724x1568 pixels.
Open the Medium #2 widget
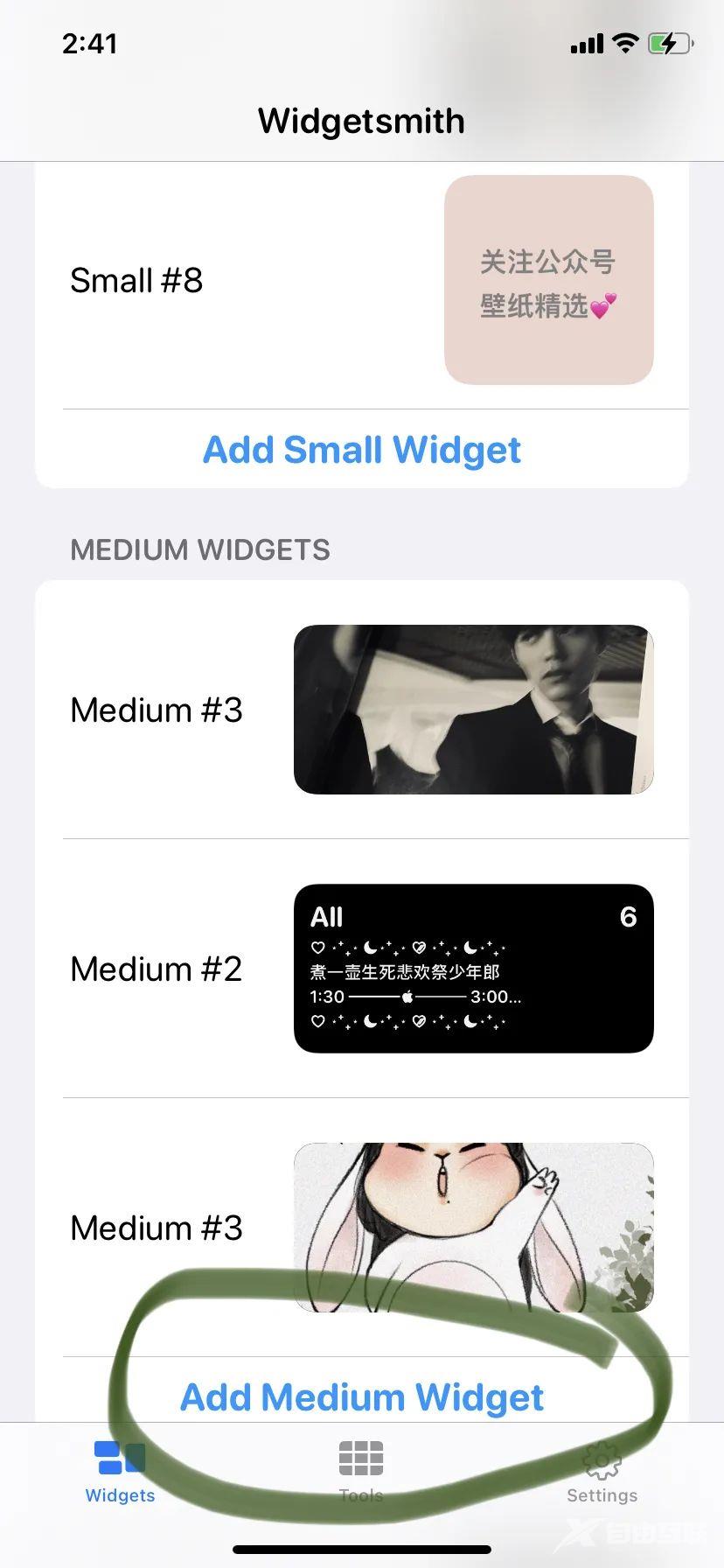pos(362,969)
